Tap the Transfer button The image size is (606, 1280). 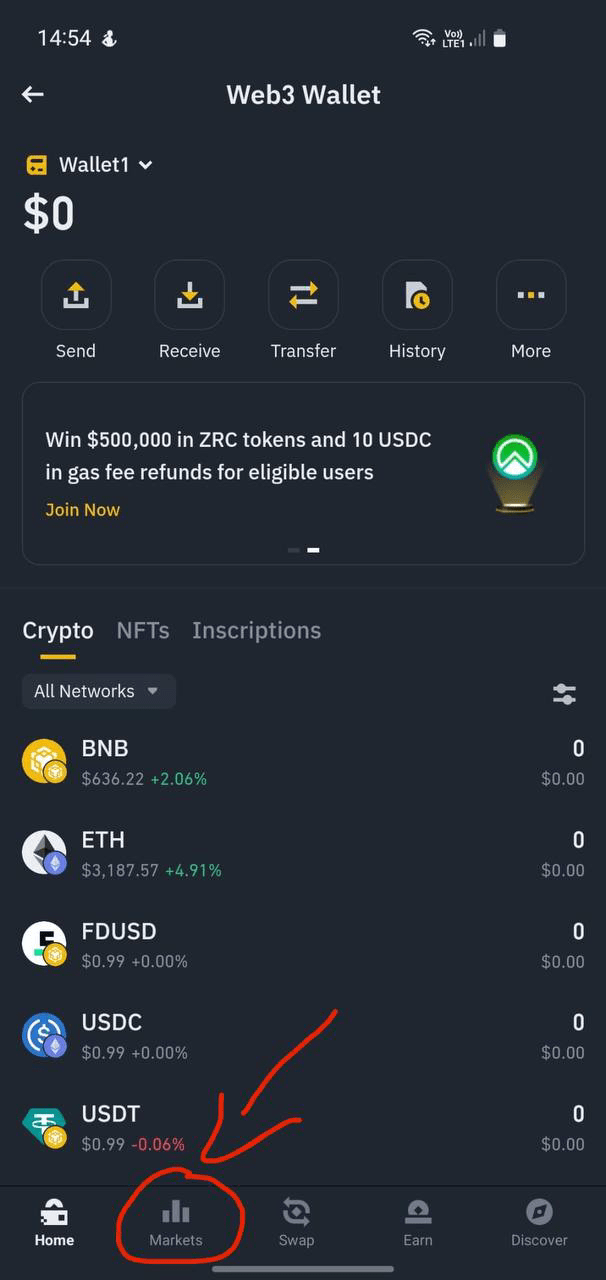303,296
